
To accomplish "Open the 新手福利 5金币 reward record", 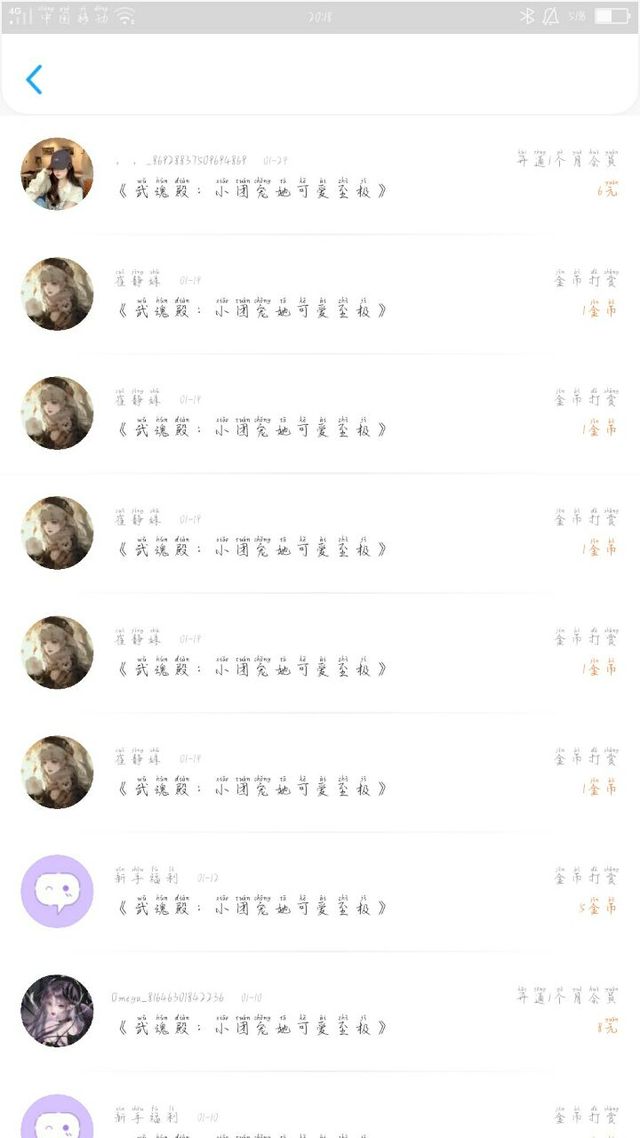I will [x=330, y=893].
